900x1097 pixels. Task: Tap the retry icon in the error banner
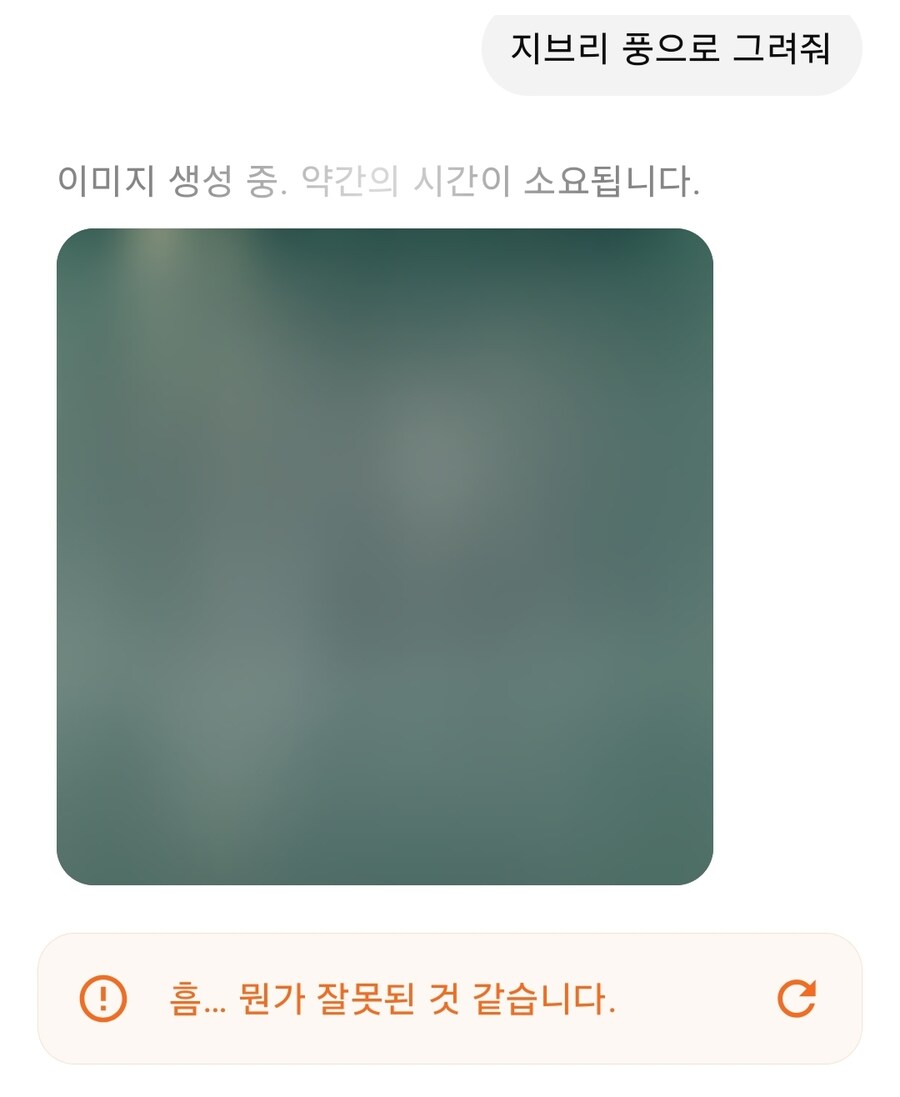(797, 999)
